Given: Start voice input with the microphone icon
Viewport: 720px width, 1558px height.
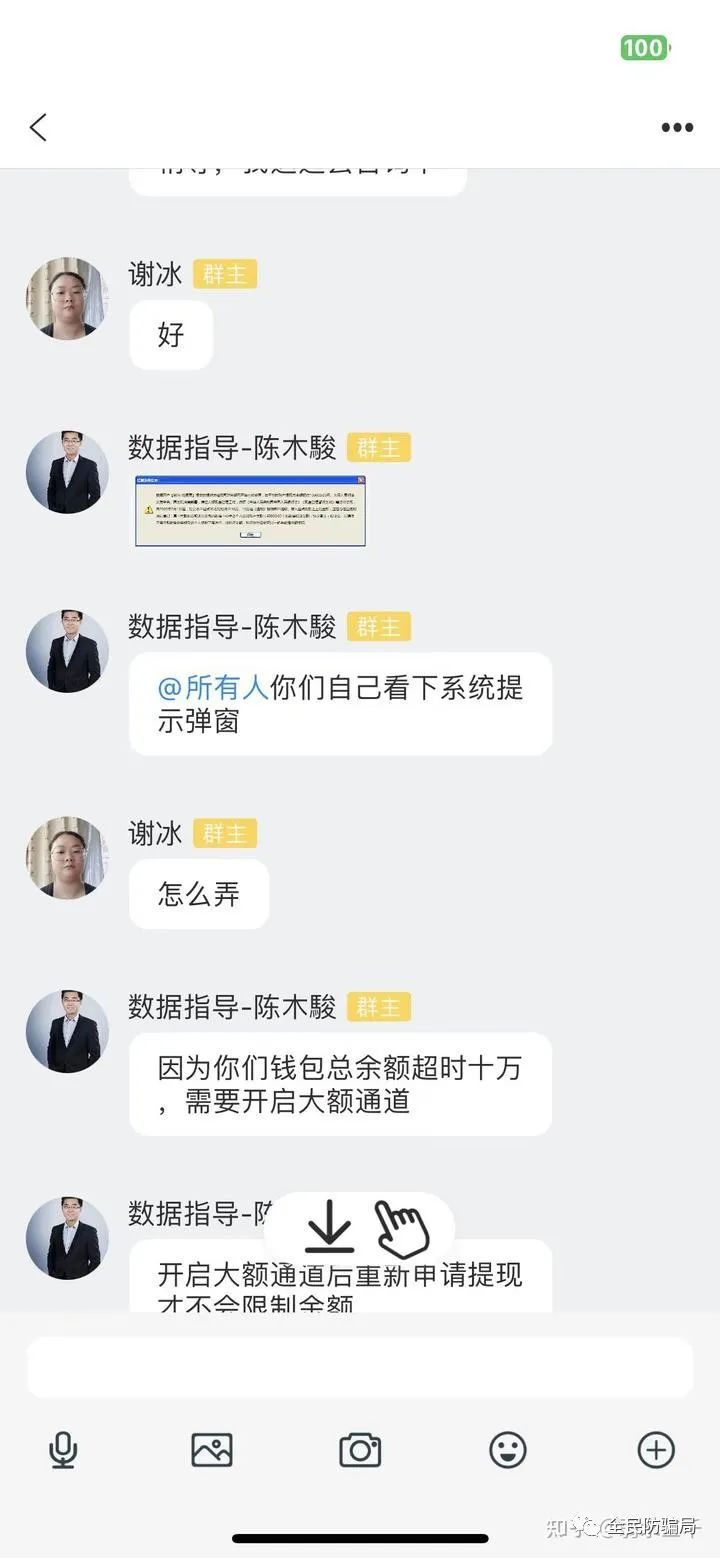Looking at the screenshot, I should pyautogui.click(x=64, y=1450).
